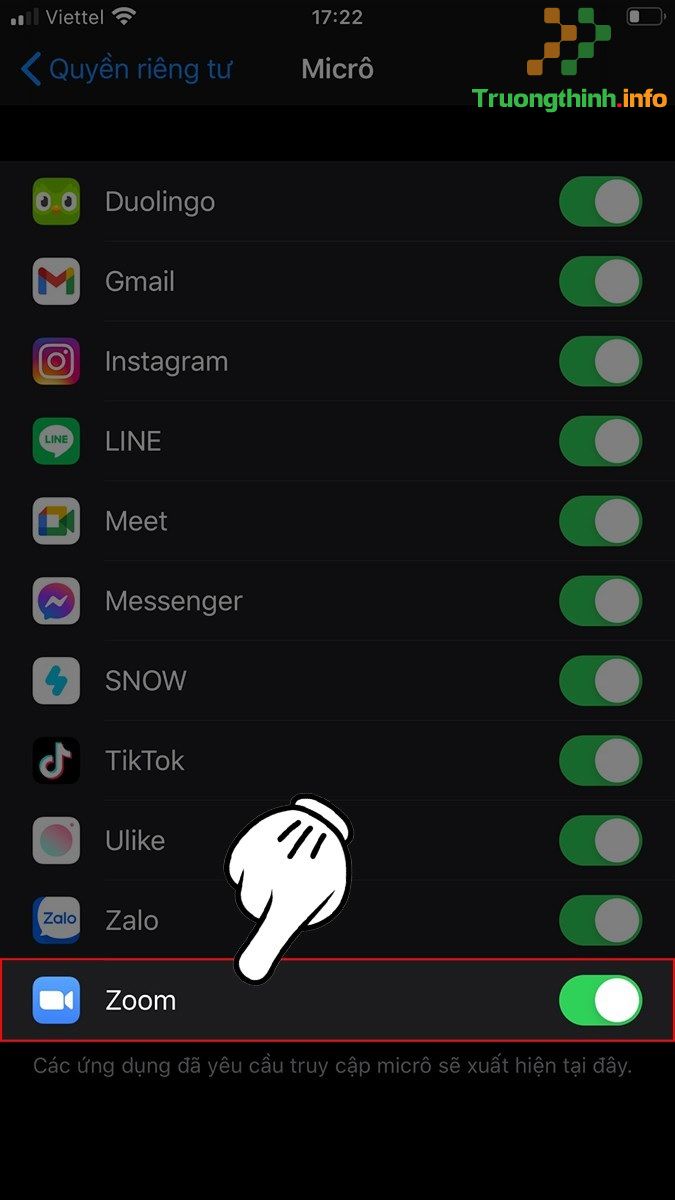Viewport: 675px width, 1200px height.
Task: Toggle the Instagram microphone switch
Action: [600, 362]
